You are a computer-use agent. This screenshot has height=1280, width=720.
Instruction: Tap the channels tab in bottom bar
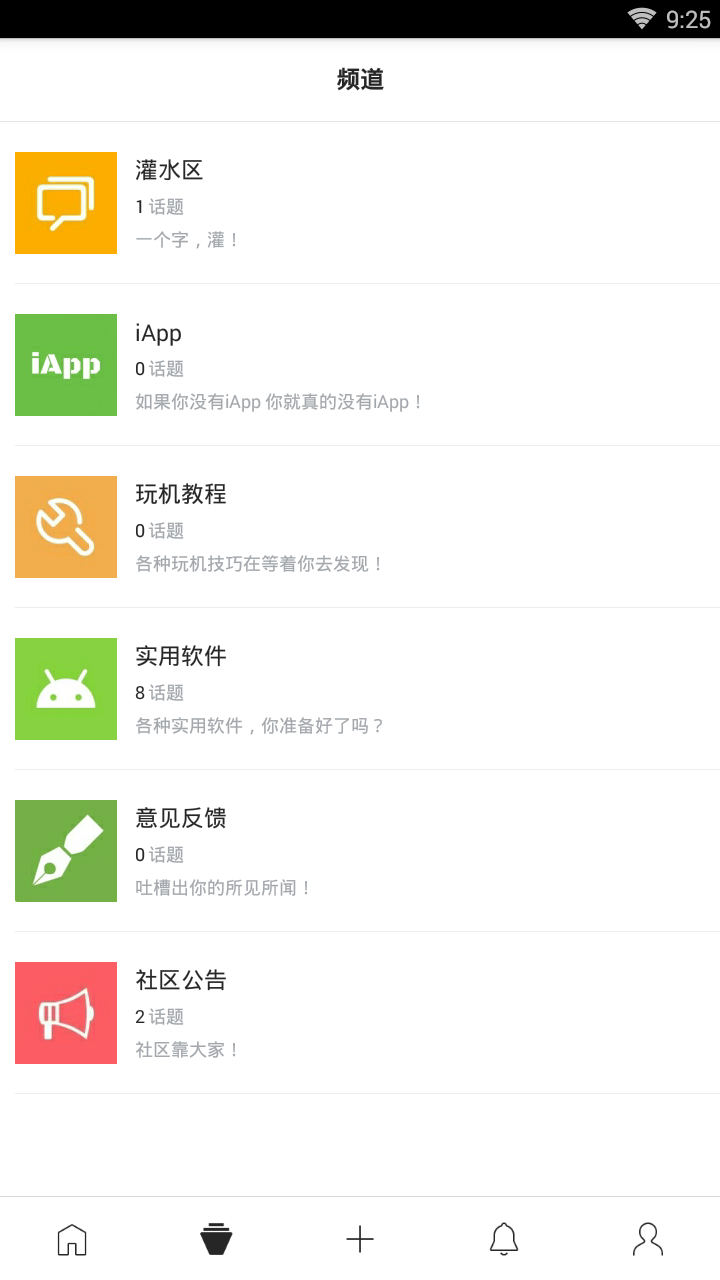(216, 1240)
